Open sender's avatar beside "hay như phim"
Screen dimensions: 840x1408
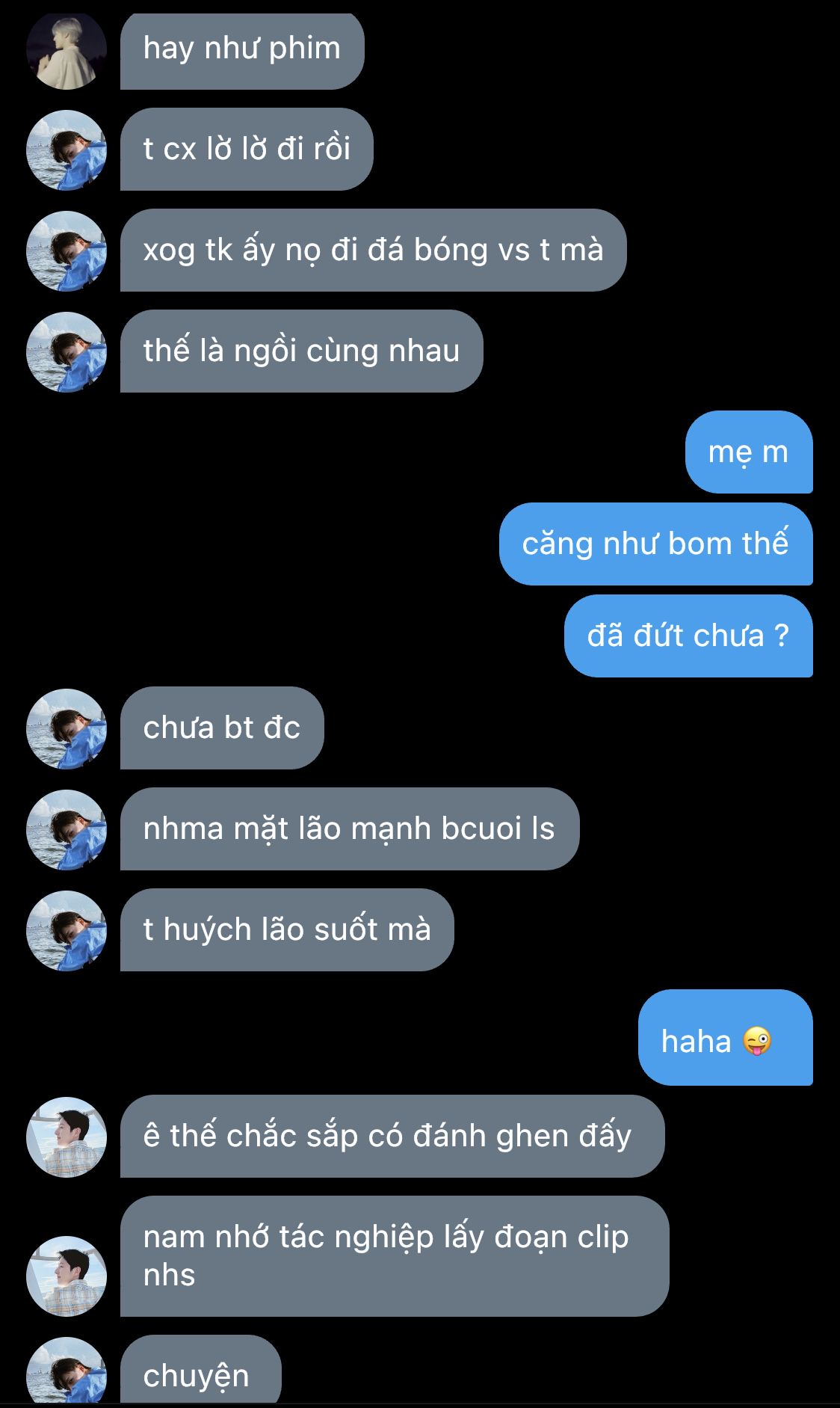67,49
